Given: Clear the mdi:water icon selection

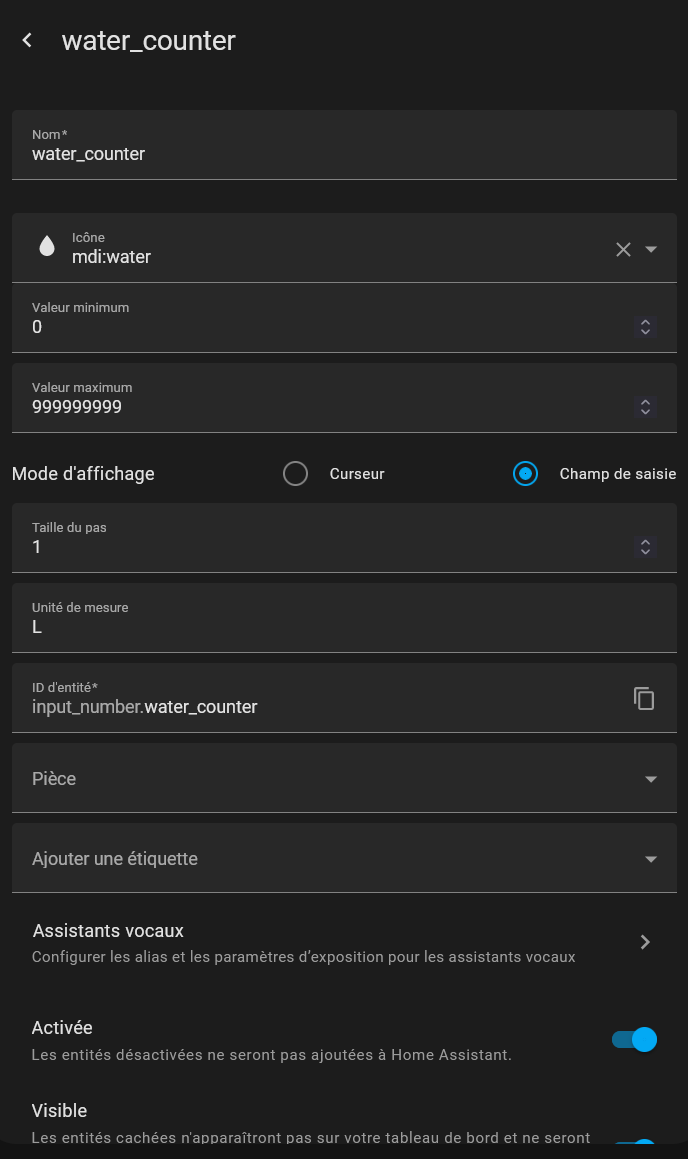Looking at the screenshot, I should click(x=623, y=249).
